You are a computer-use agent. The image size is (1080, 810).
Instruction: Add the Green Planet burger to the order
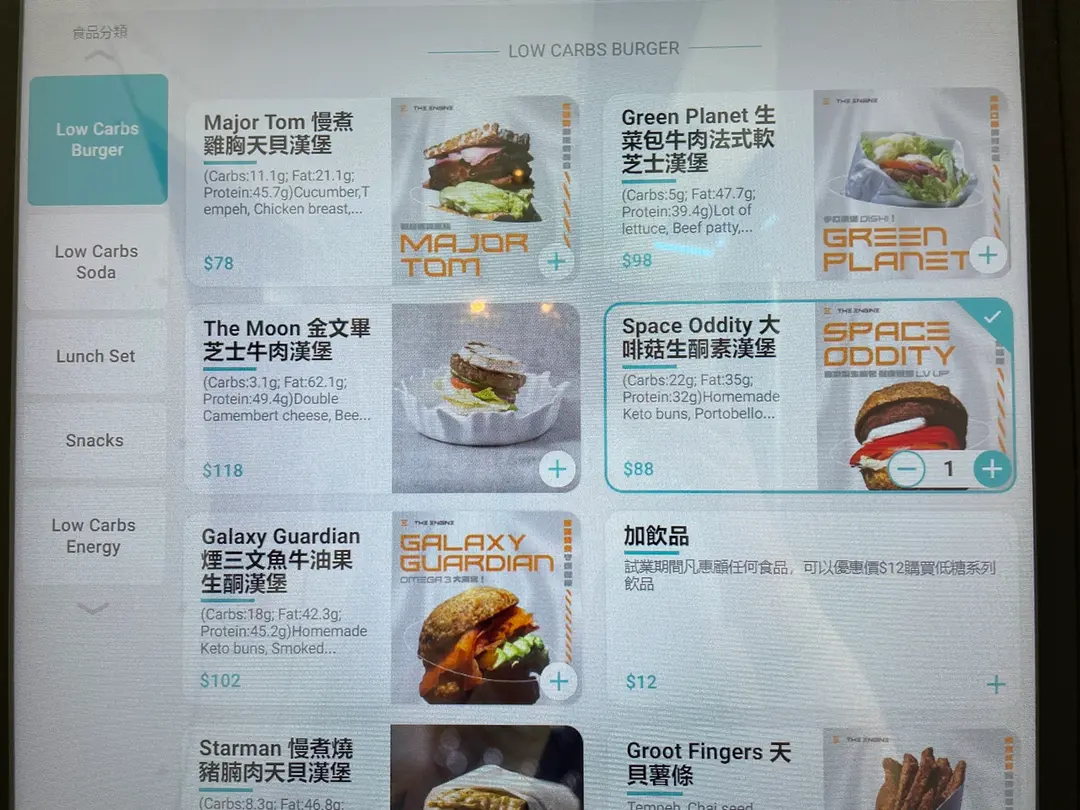click(x=987, y=255)
